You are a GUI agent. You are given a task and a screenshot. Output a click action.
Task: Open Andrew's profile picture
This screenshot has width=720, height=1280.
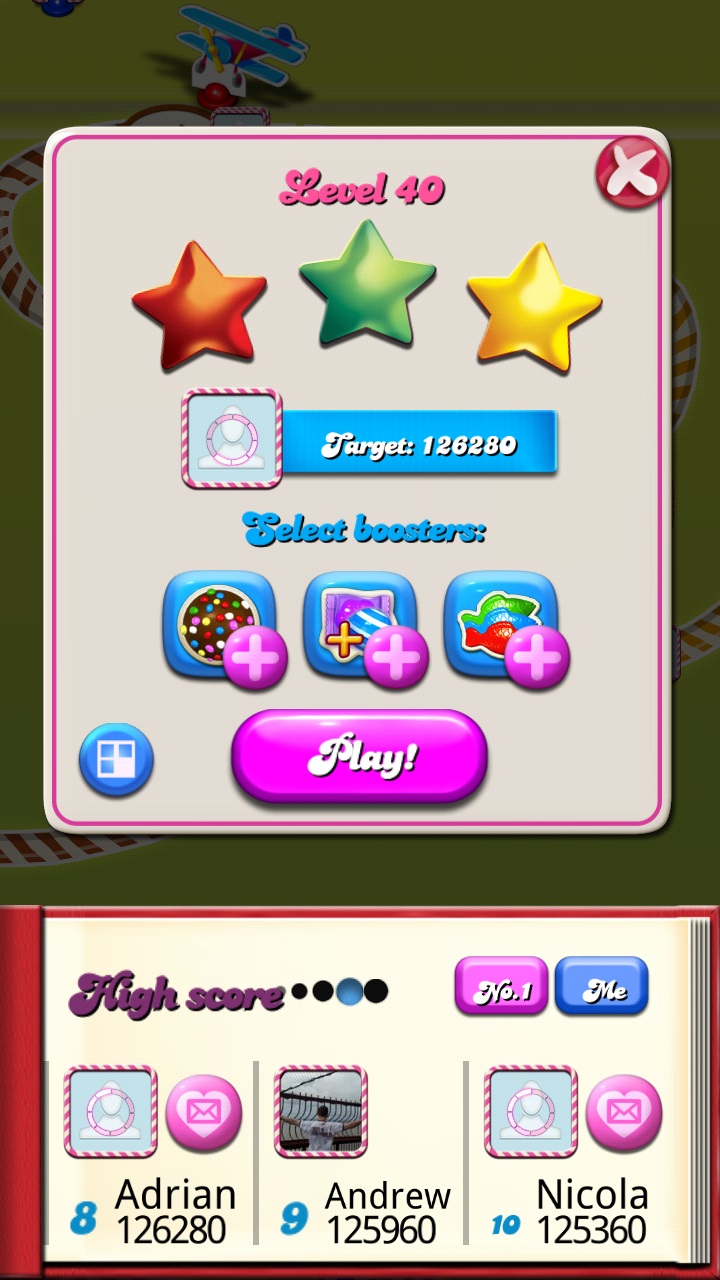[322, 1112]
